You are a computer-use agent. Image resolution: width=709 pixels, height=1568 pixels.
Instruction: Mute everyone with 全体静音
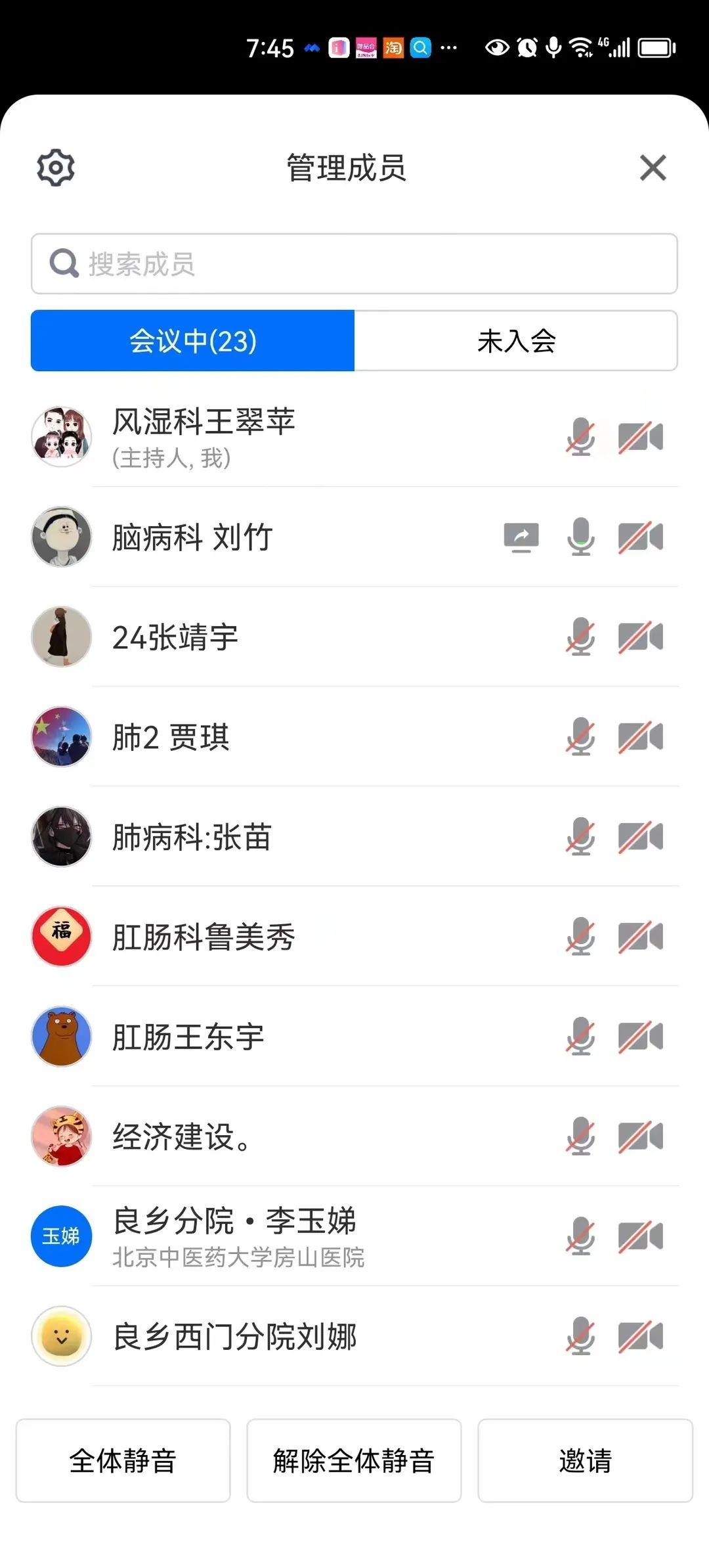click(123, 1460)
